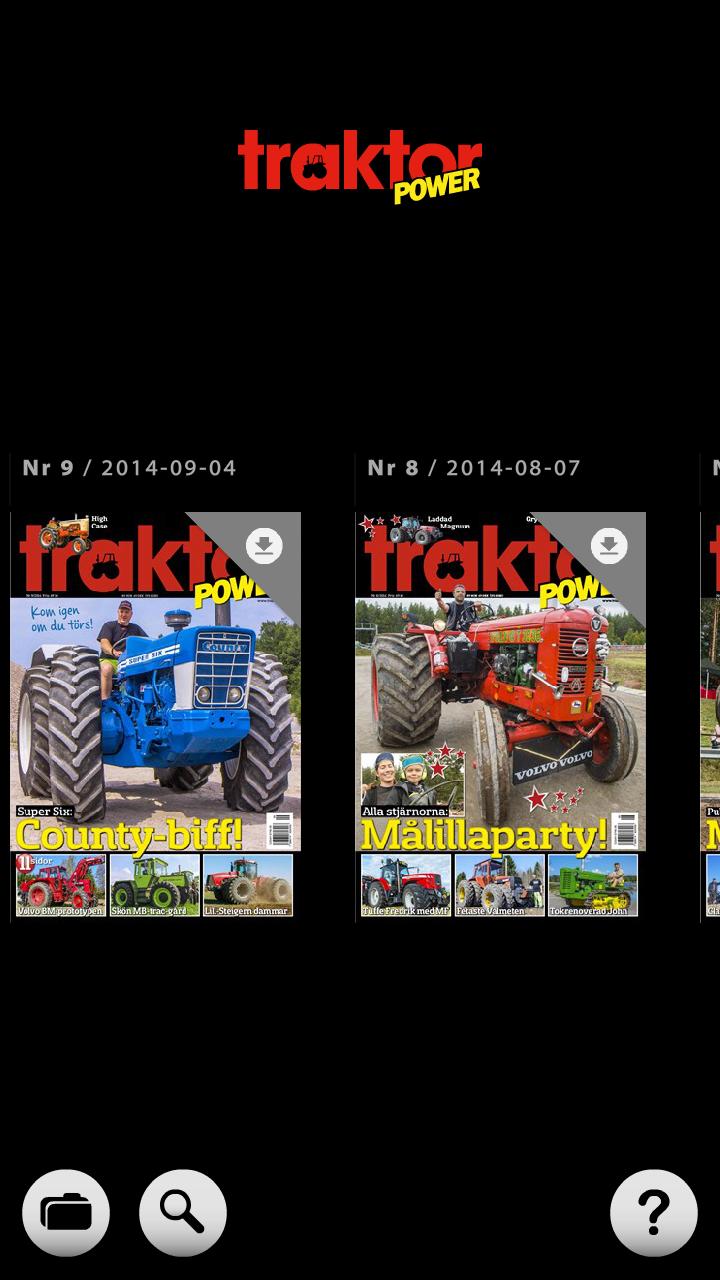Open the question mark help button
This screenshot has height=1280, width=720.
(x=654, y=1213)
